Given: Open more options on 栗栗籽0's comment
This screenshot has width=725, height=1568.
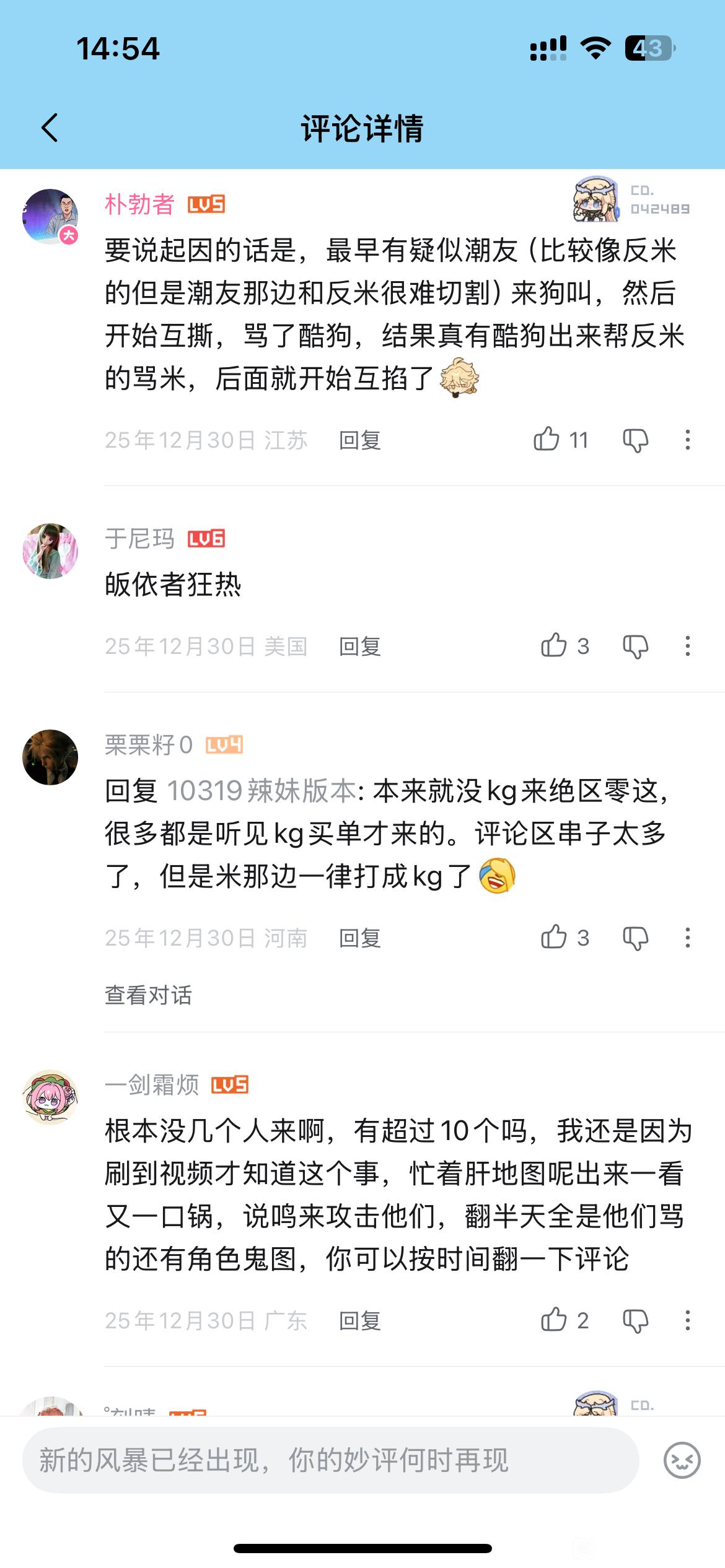Looking at the screenshot, I should coord(687,938).
